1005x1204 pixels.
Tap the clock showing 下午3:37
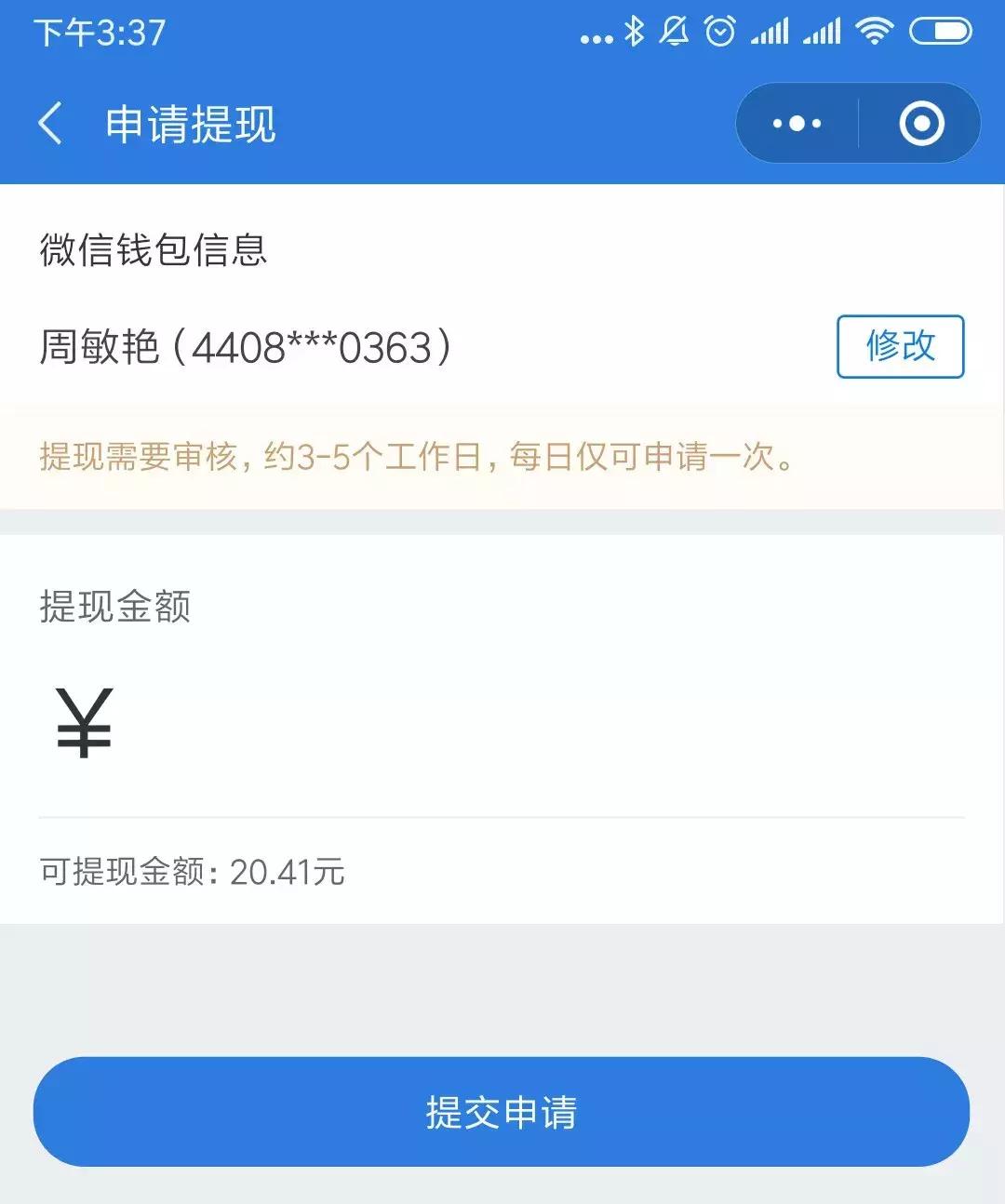(x=98, y=34)
